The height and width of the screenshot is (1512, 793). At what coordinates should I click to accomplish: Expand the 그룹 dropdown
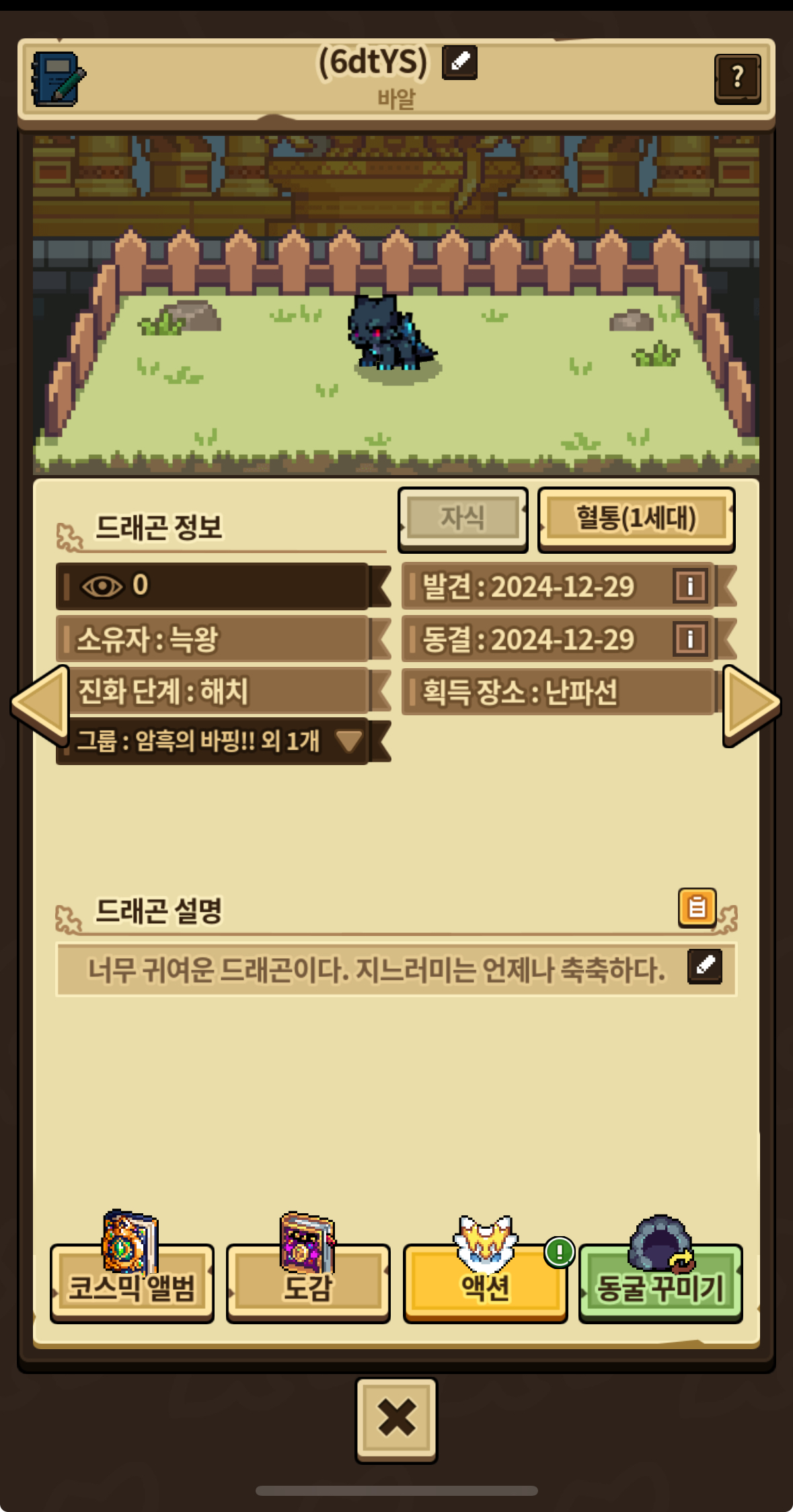click(x=349, y=741)
